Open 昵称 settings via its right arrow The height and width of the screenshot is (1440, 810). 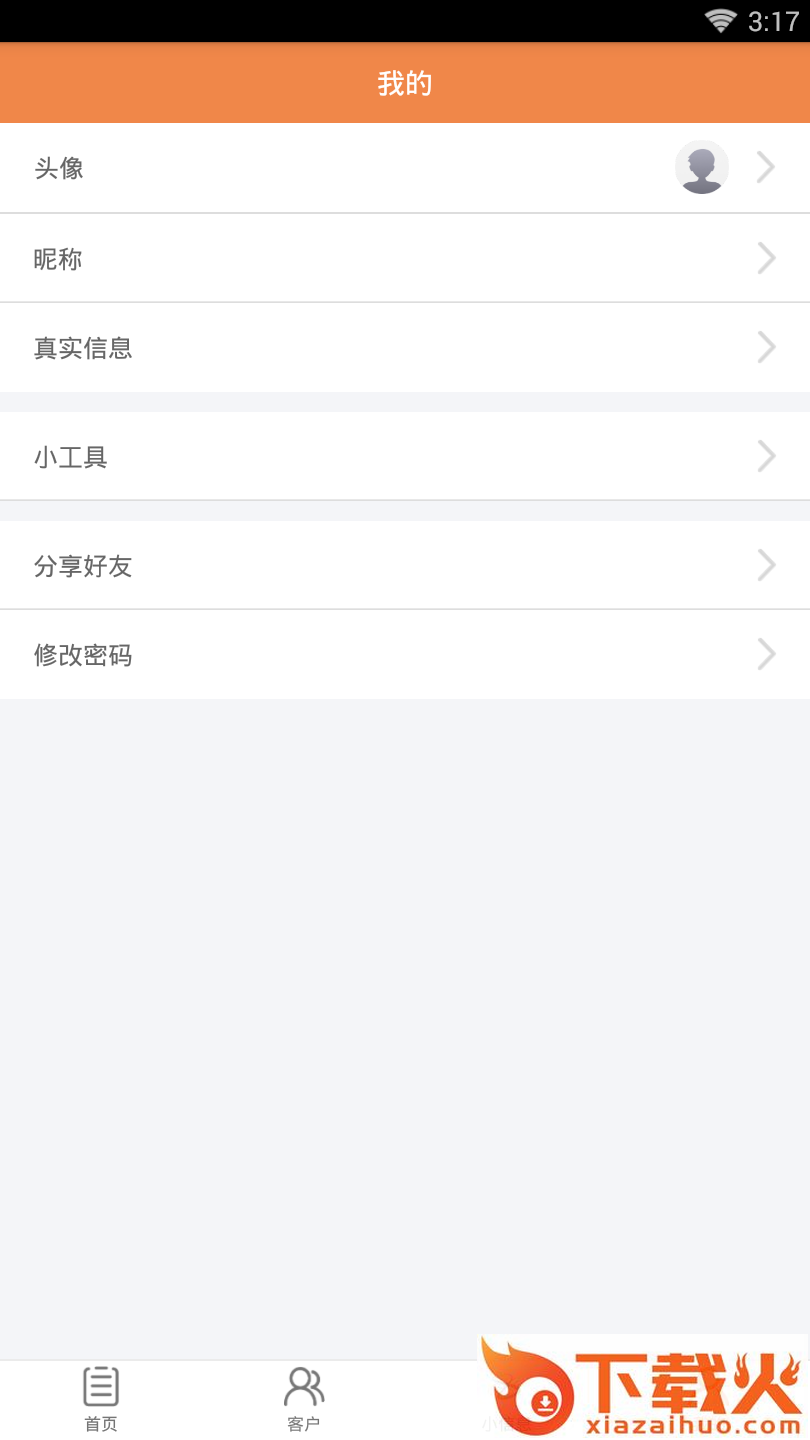click(x=765, y=257)
